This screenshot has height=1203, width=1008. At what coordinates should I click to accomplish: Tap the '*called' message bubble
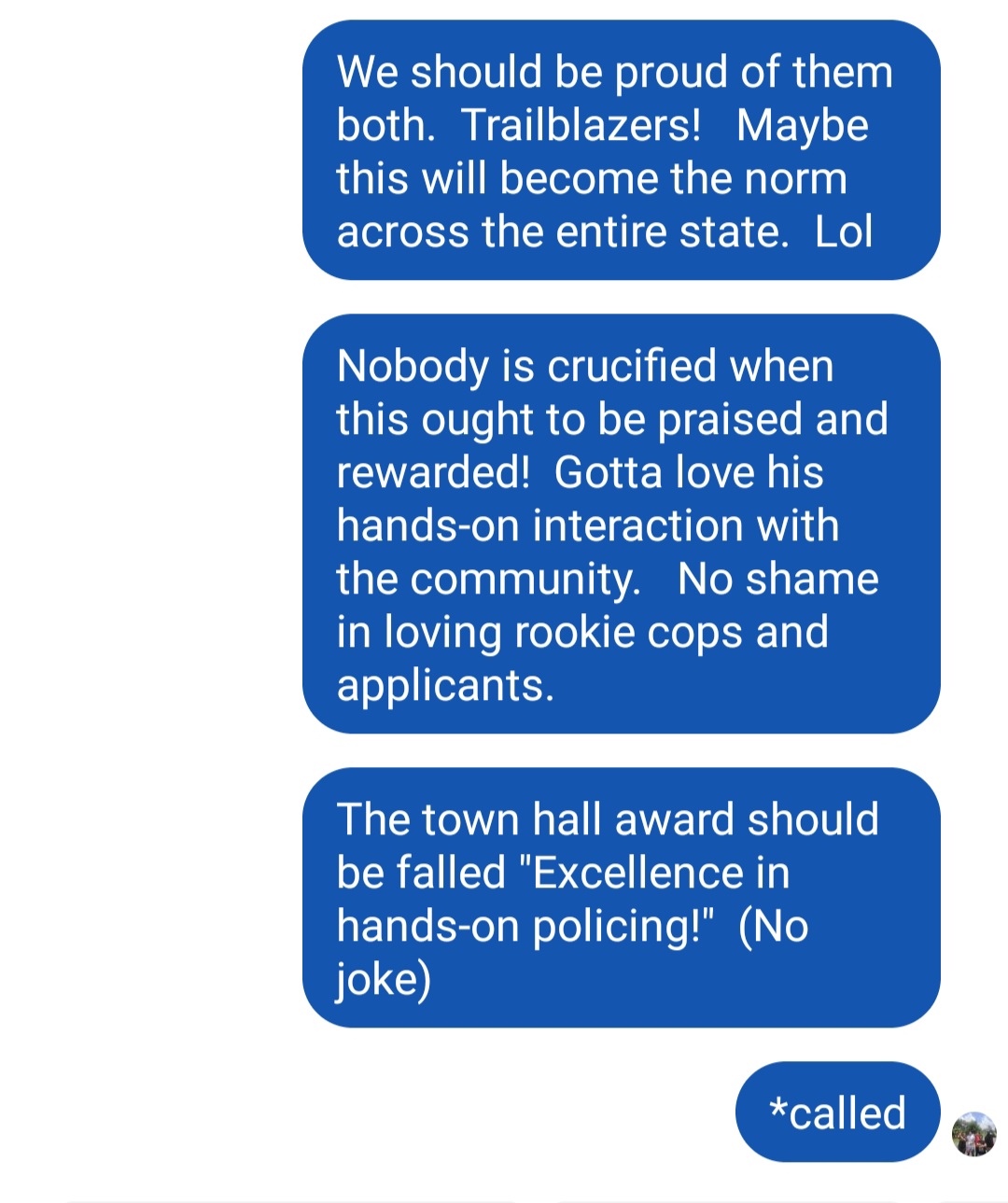(x=837, y=1112)
